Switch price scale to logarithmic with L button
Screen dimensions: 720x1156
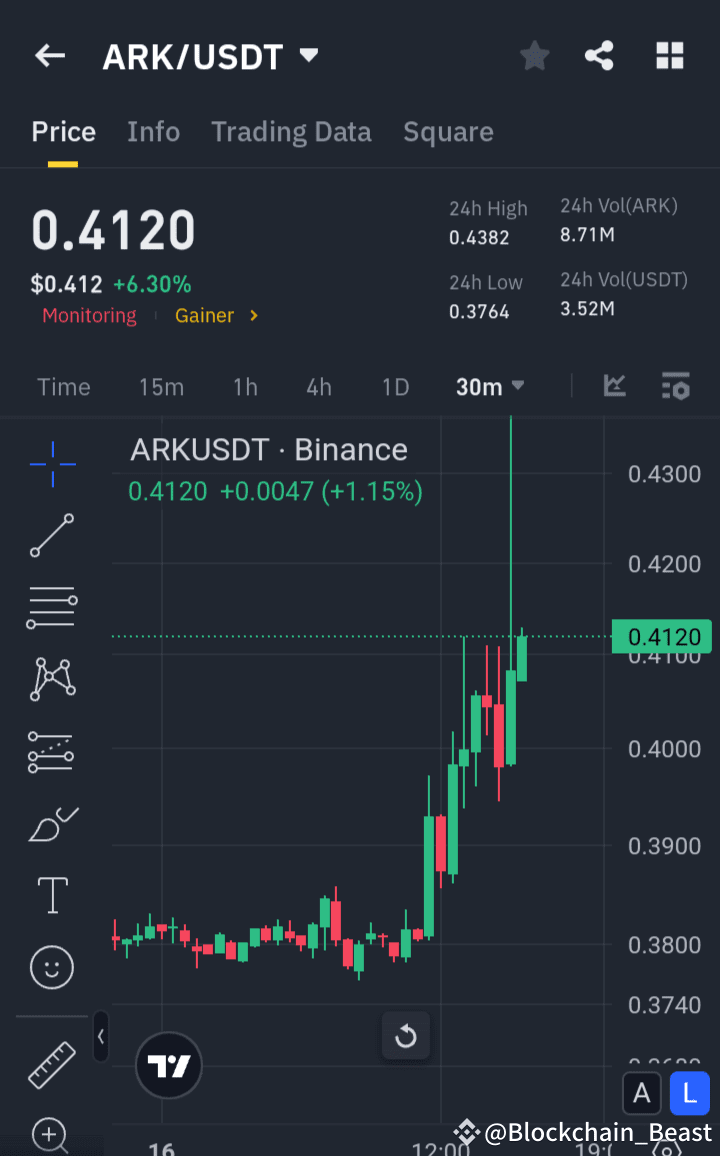(689, 1093)
